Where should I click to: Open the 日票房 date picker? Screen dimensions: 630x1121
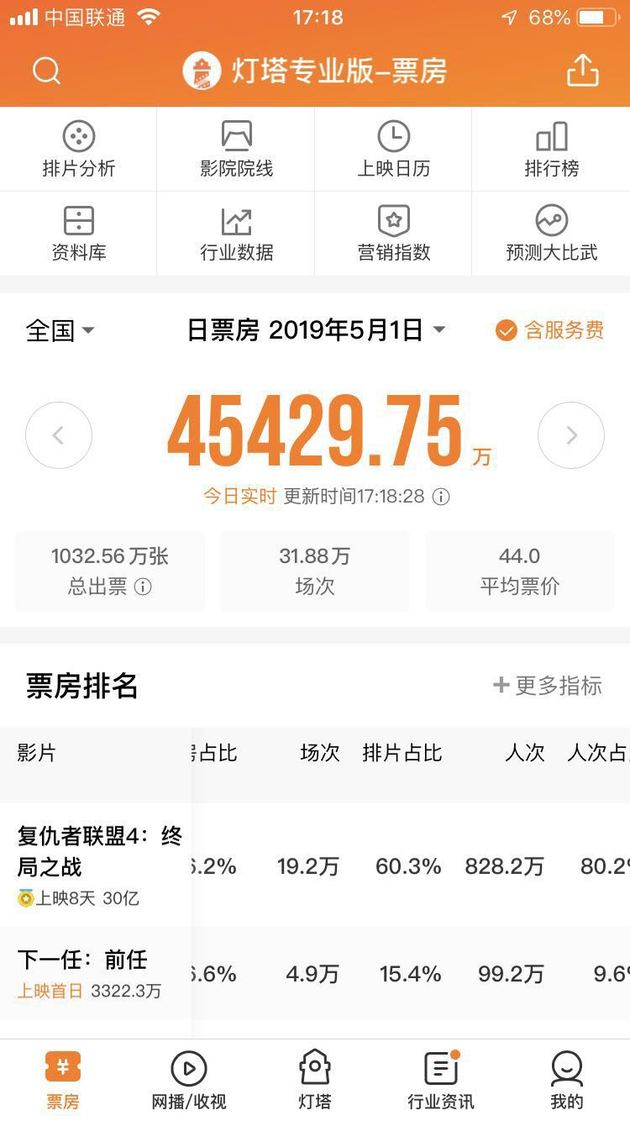point(316,330)
